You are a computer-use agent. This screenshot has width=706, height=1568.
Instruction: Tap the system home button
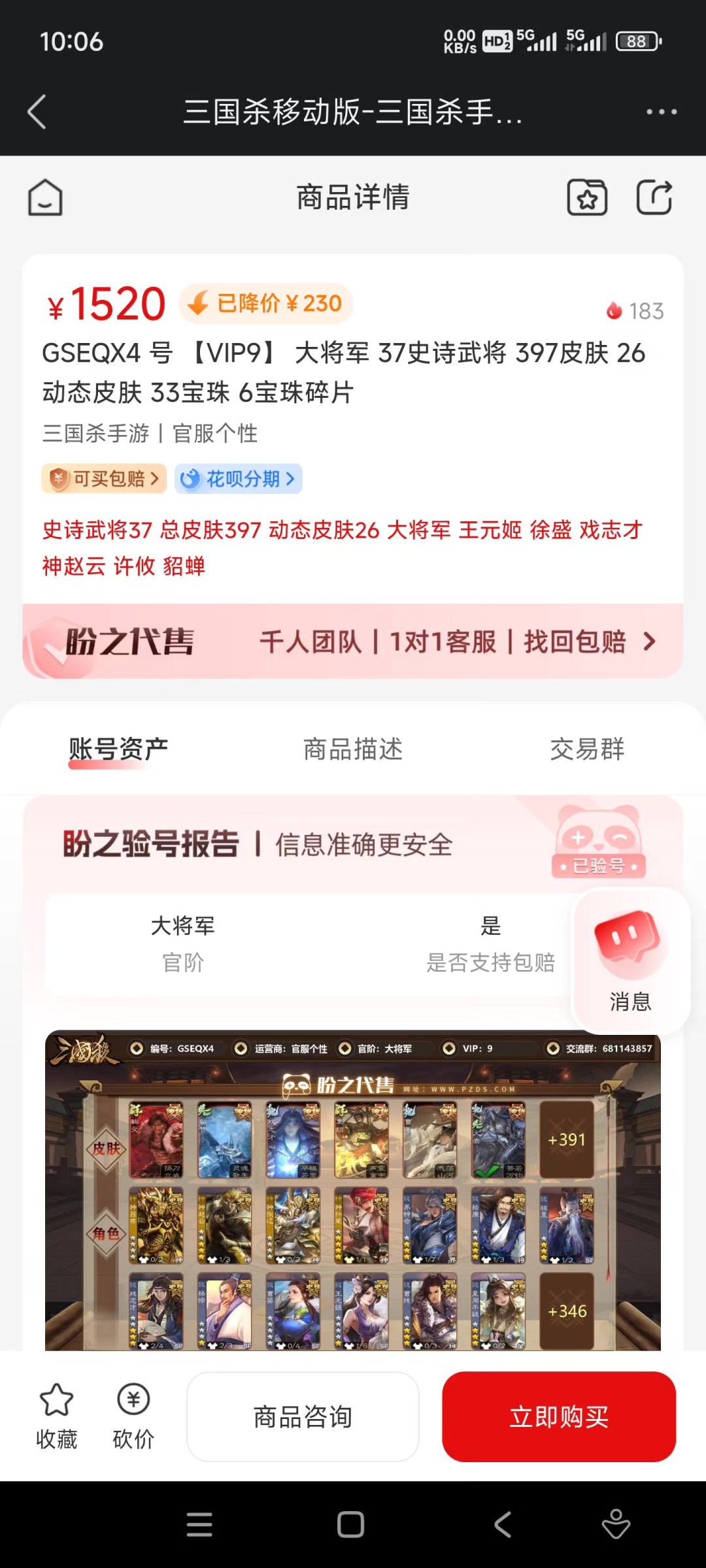[350, 1525]
